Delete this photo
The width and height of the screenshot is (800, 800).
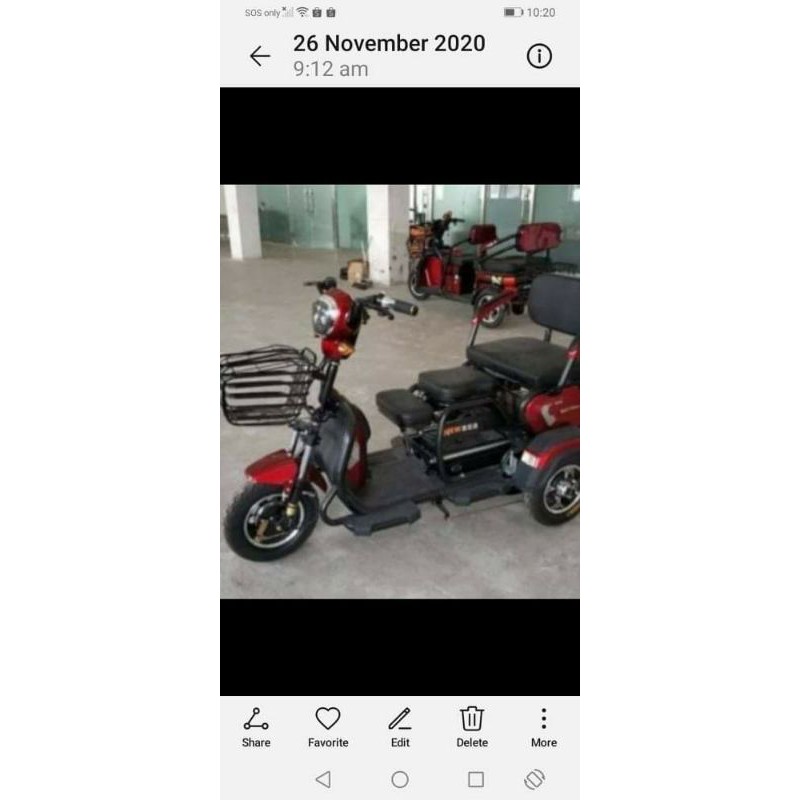(472, 727)
